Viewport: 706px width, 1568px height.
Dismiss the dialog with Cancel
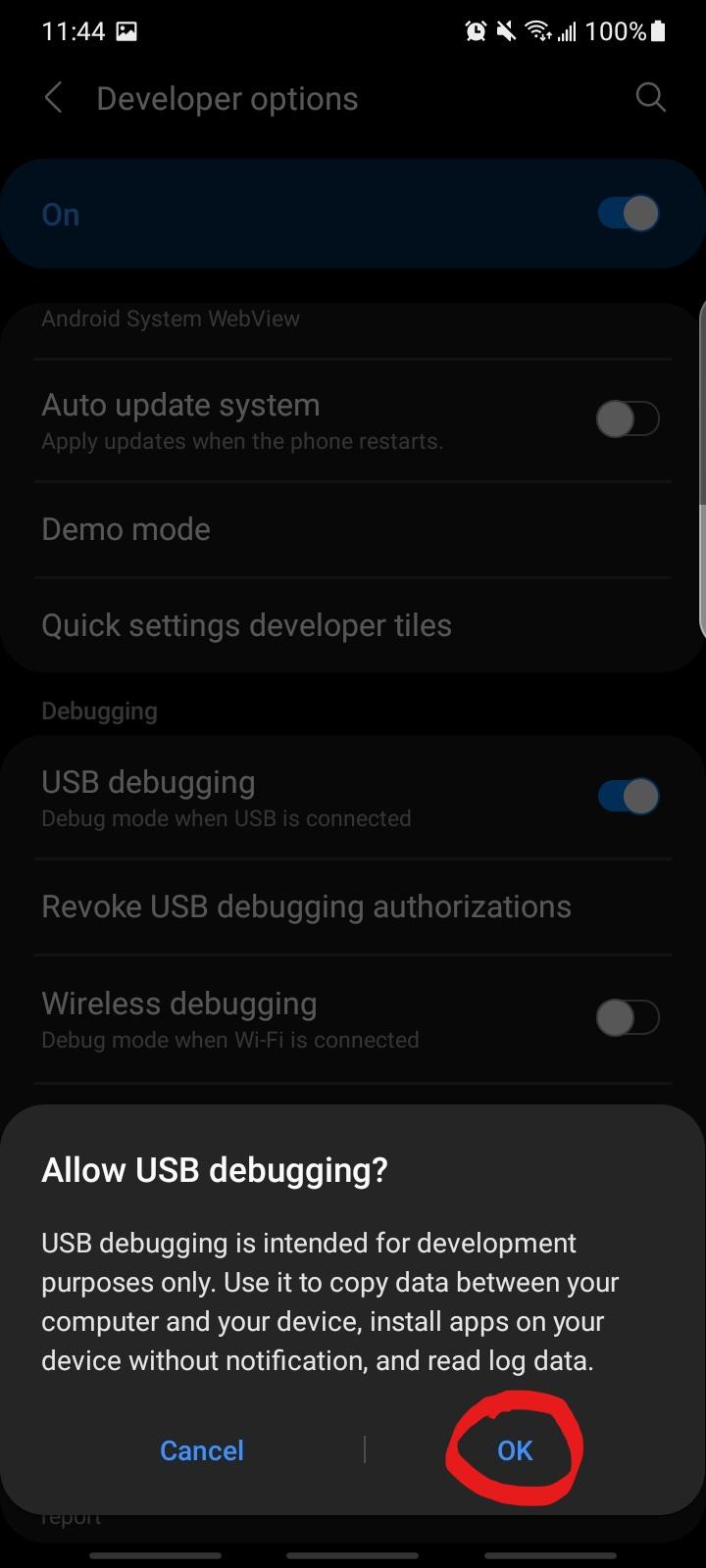point(202,1450)
